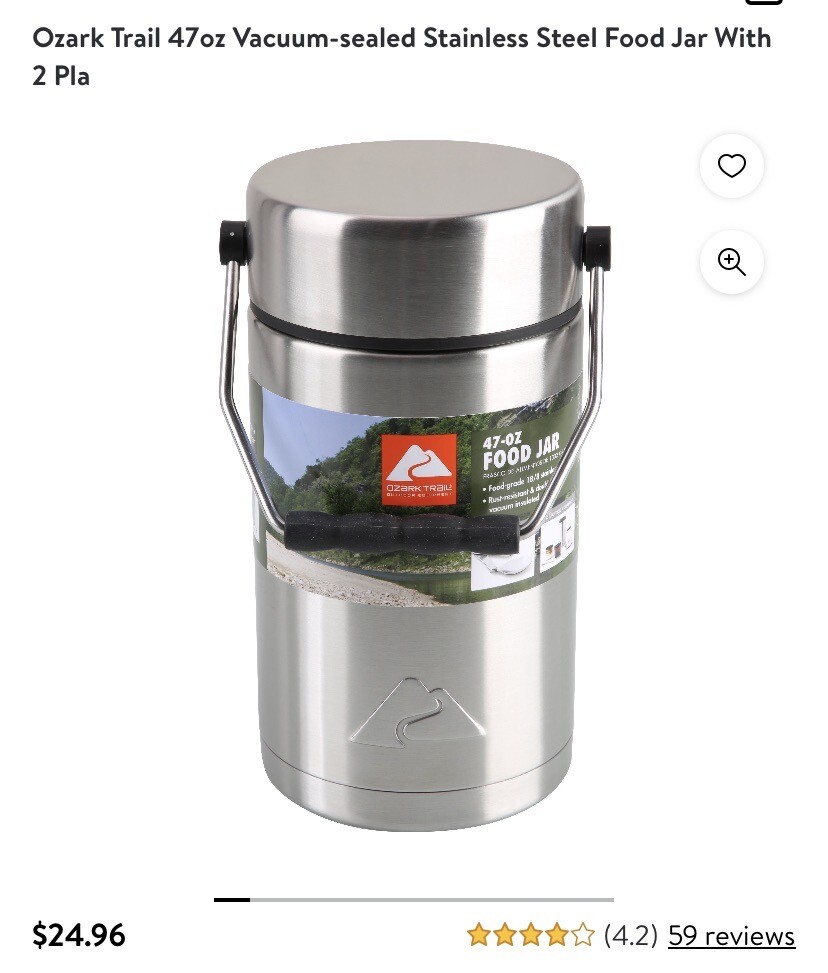
Task: Add the food jar to favorites
Action: [x=731, y=166]
